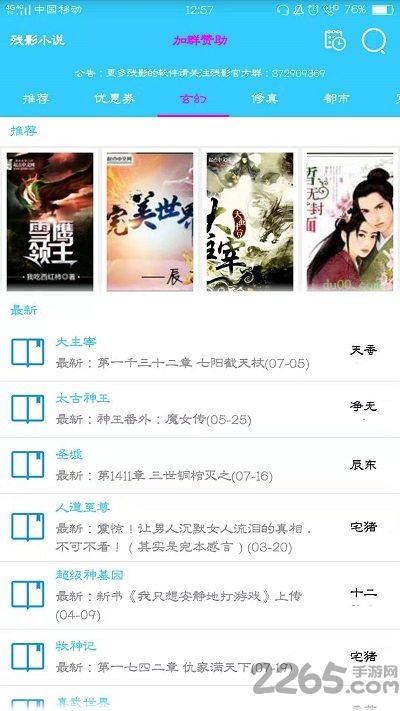The height and width of the screenshot is (711, 400).
Task: Open the 完美世界 book cover
Action: pos(150,221)
